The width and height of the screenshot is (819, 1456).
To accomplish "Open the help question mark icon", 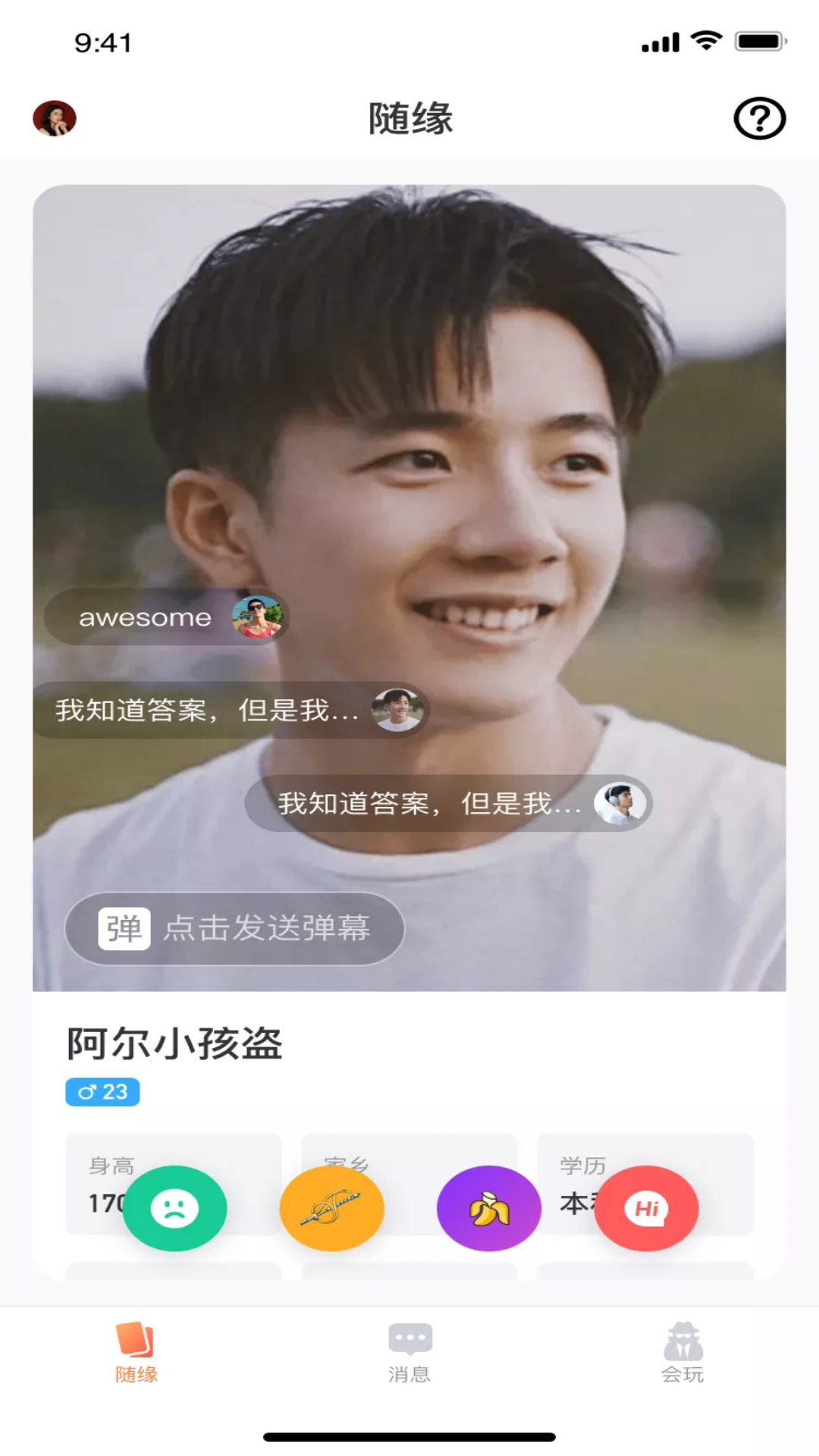I will [759, 118].
